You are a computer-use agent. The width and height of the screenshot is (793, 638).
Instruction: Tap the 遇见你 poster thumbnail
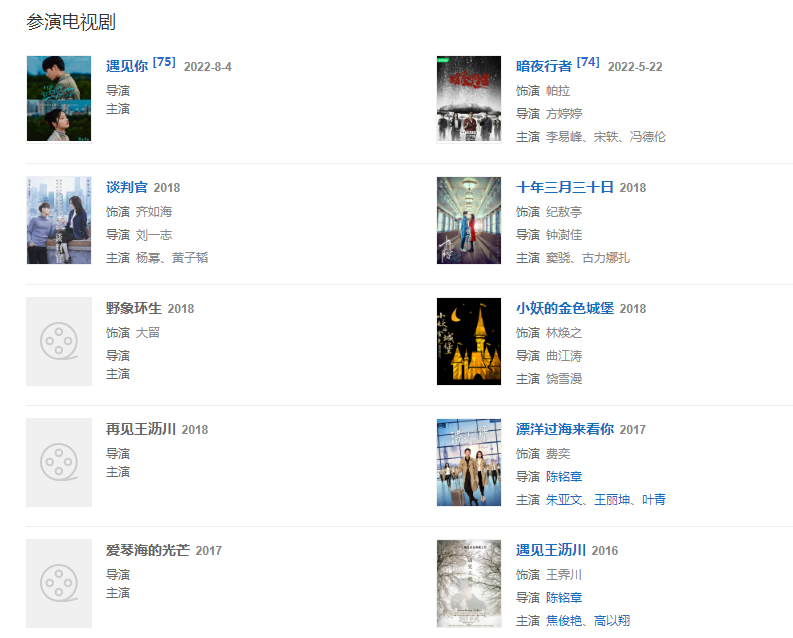coord(59,99)
